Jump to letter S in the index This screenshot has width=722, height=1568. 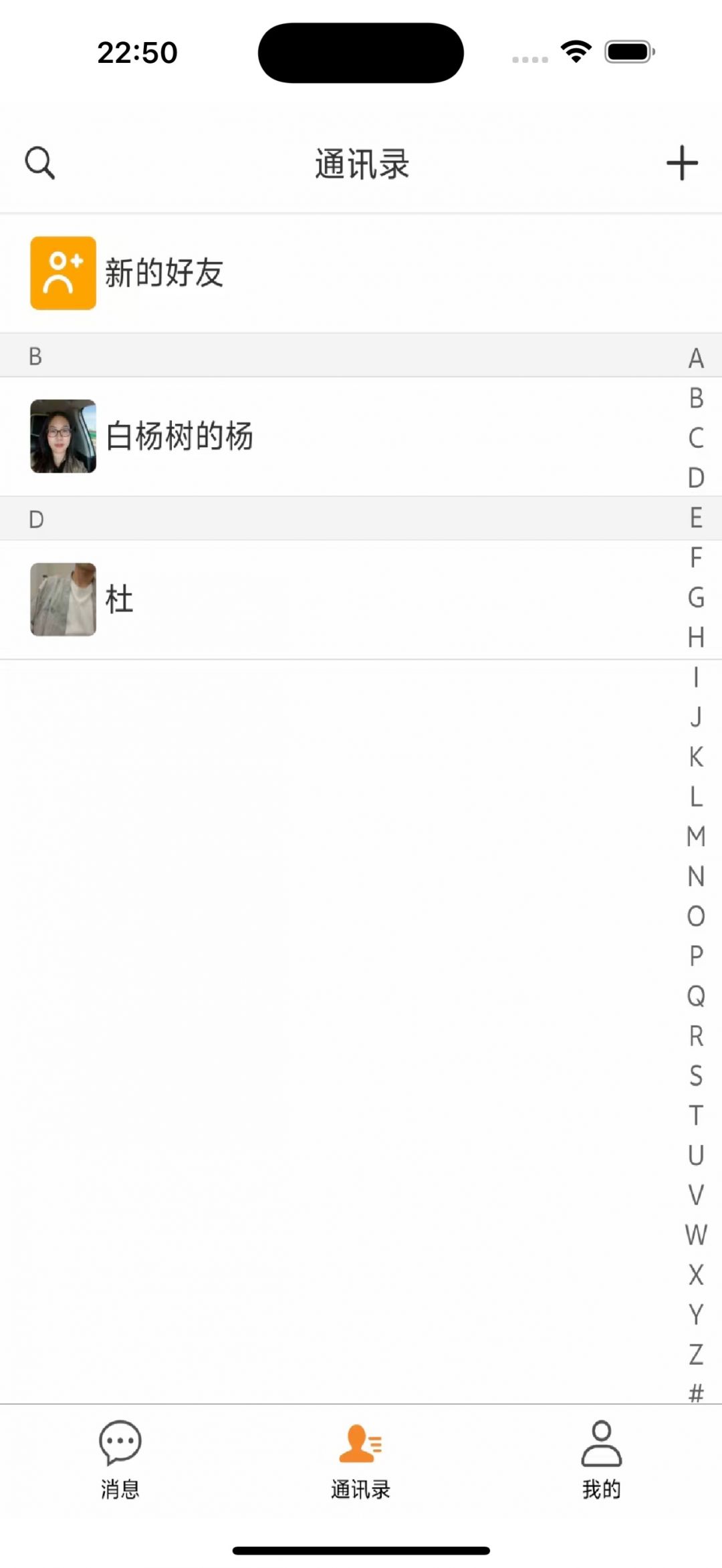coord(696,1075)
